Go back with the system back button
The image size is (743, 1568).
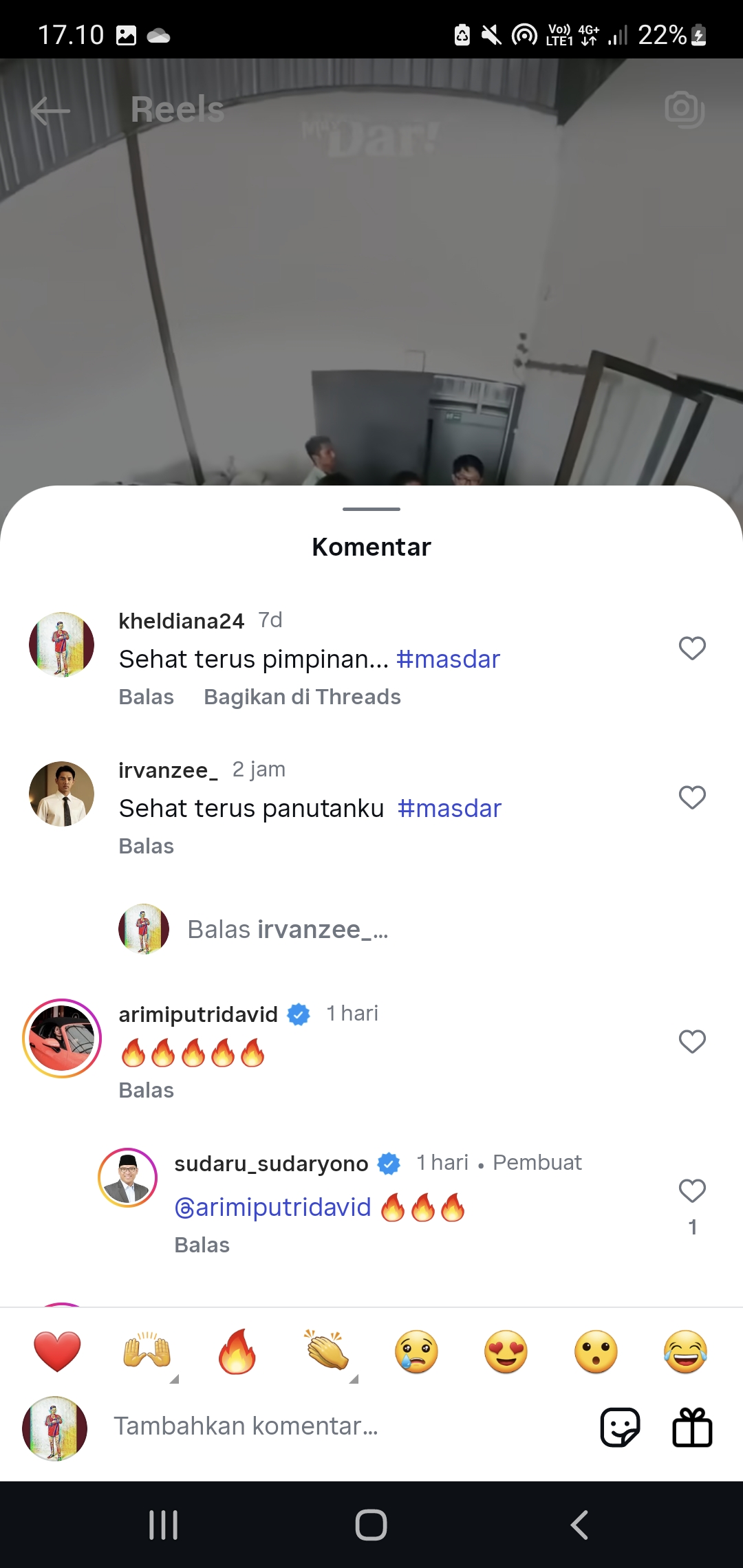[579, 1525]
